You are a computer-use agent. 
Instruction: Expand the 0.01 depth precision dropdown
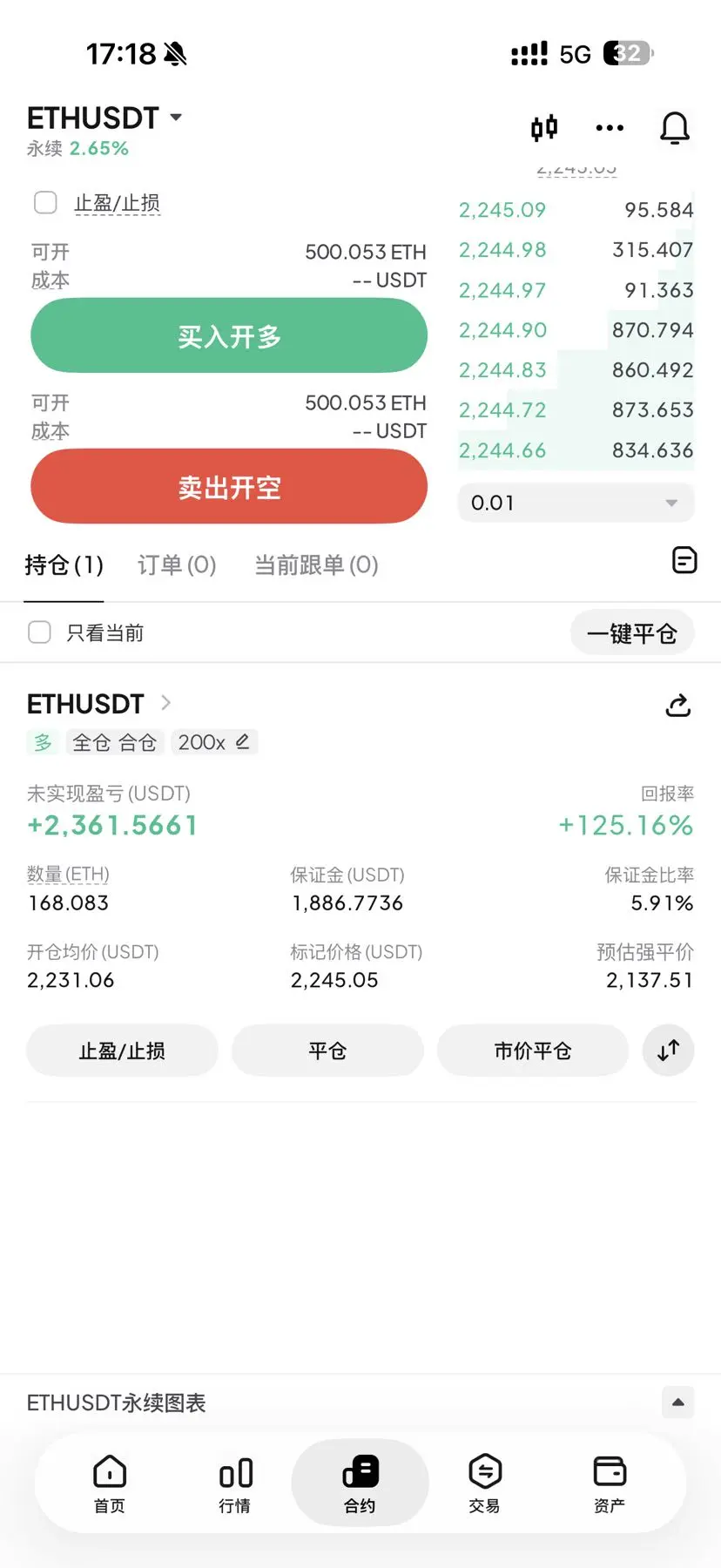point(576,503)
